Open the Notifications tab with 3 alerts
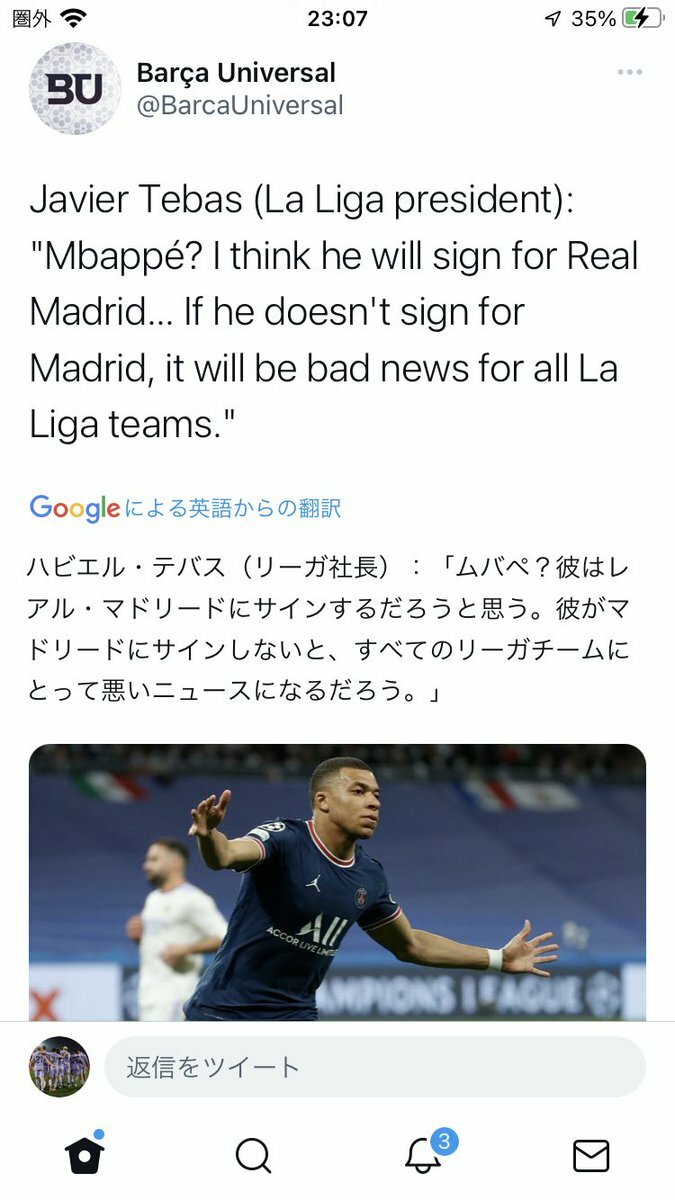The width and height of the screenshot is (675, 1200). 423,1155
